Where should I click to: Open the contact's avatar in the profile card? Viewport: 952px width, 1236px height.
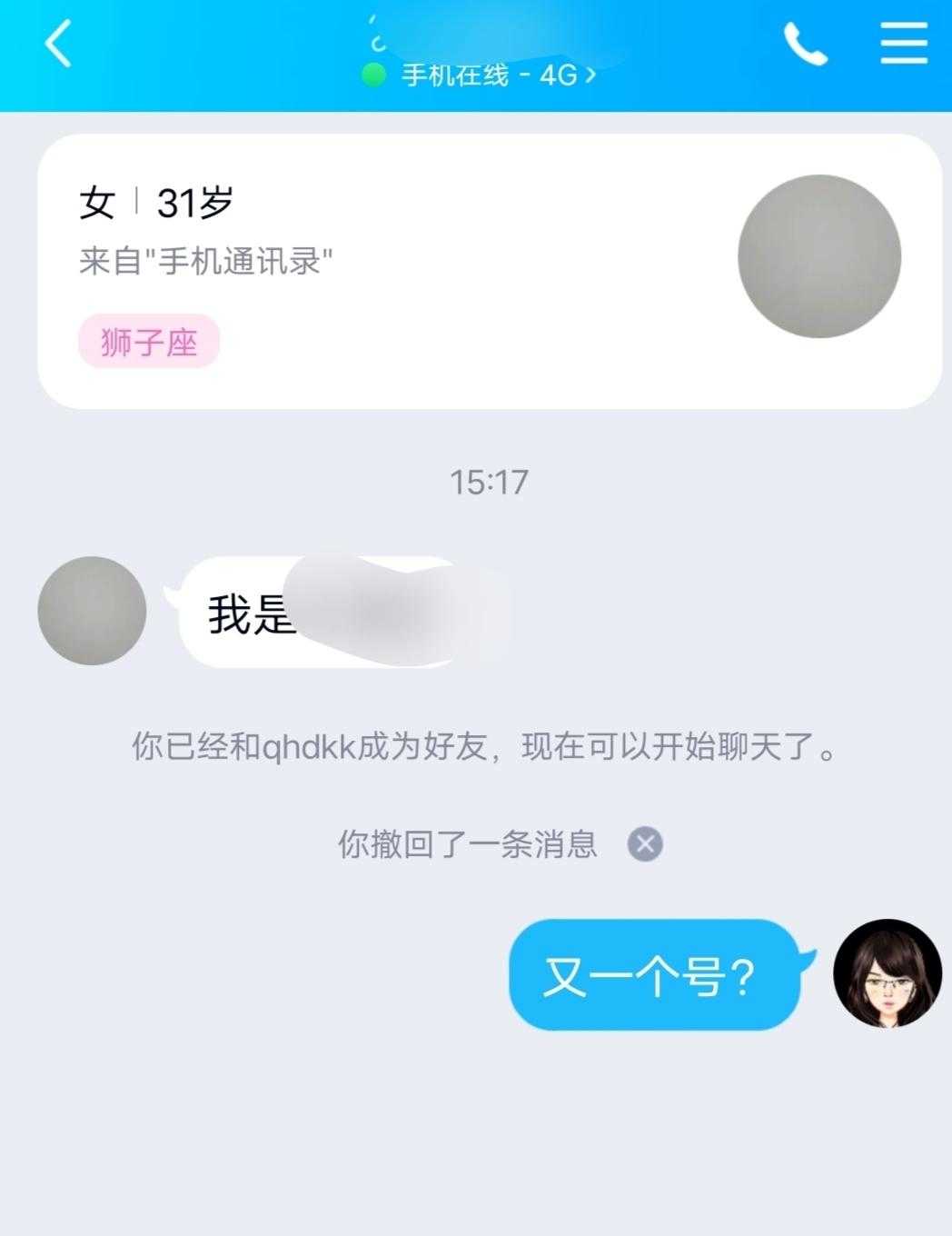click(820, 255)
